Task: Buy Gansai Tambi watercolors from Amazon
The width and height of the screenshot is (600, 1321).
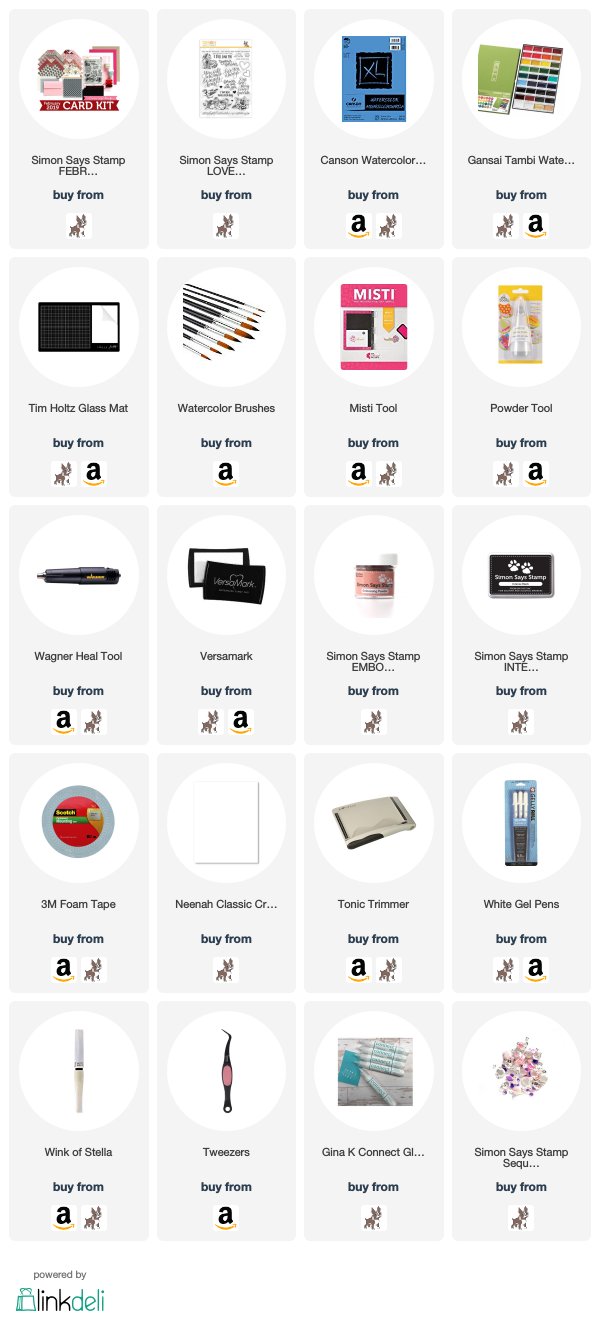Action: pyautogui.click(x=535, y=226)
